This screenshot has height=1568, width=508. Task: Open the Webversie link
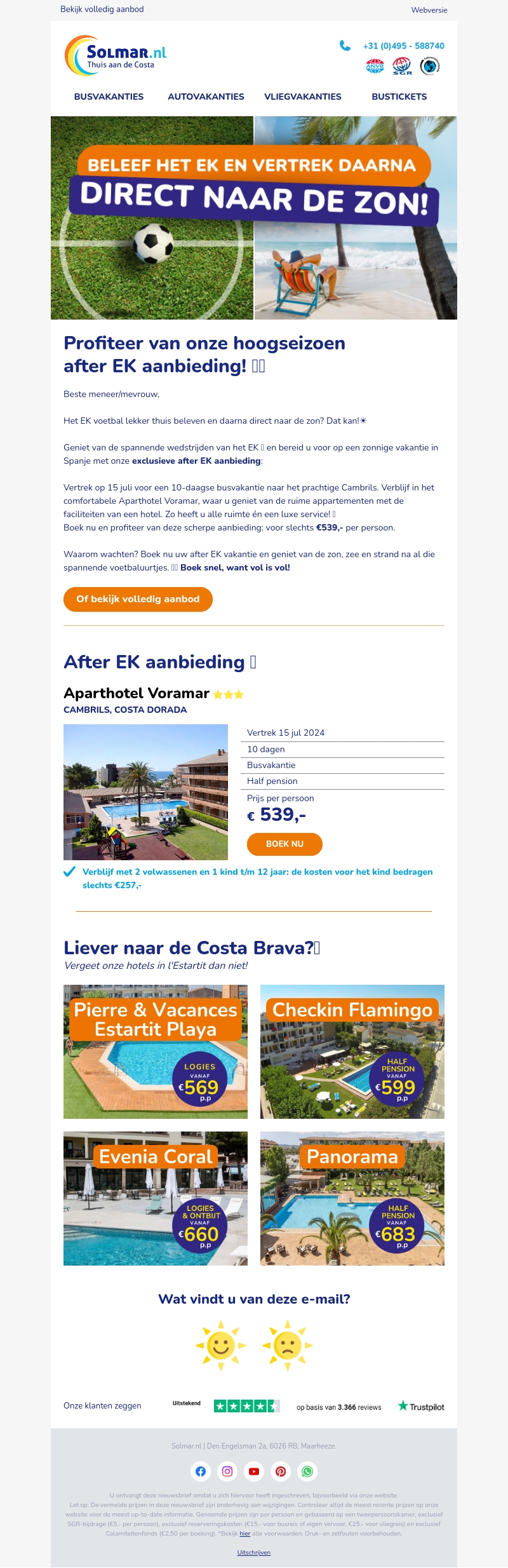click(x=429, y=10)
